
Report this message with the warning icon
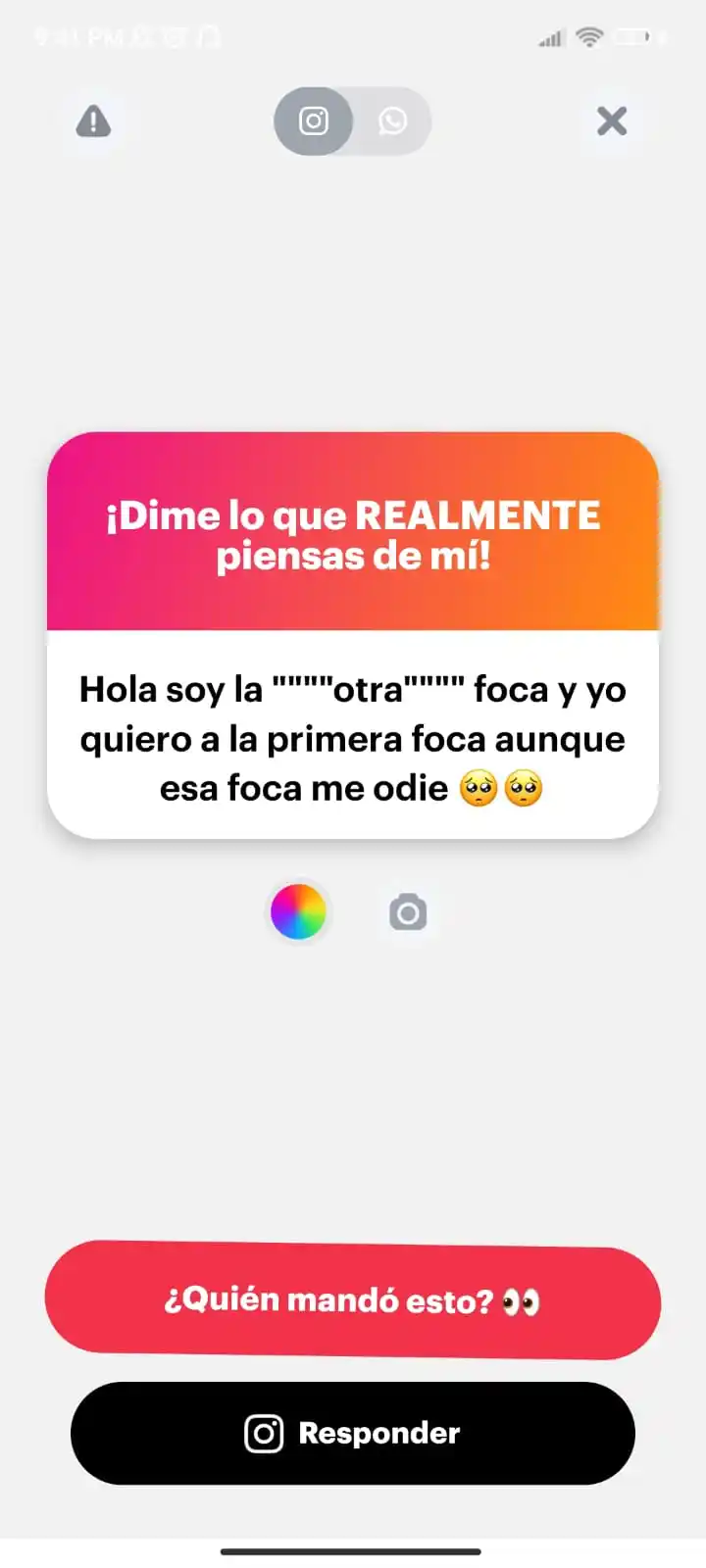tap(93, 122)
